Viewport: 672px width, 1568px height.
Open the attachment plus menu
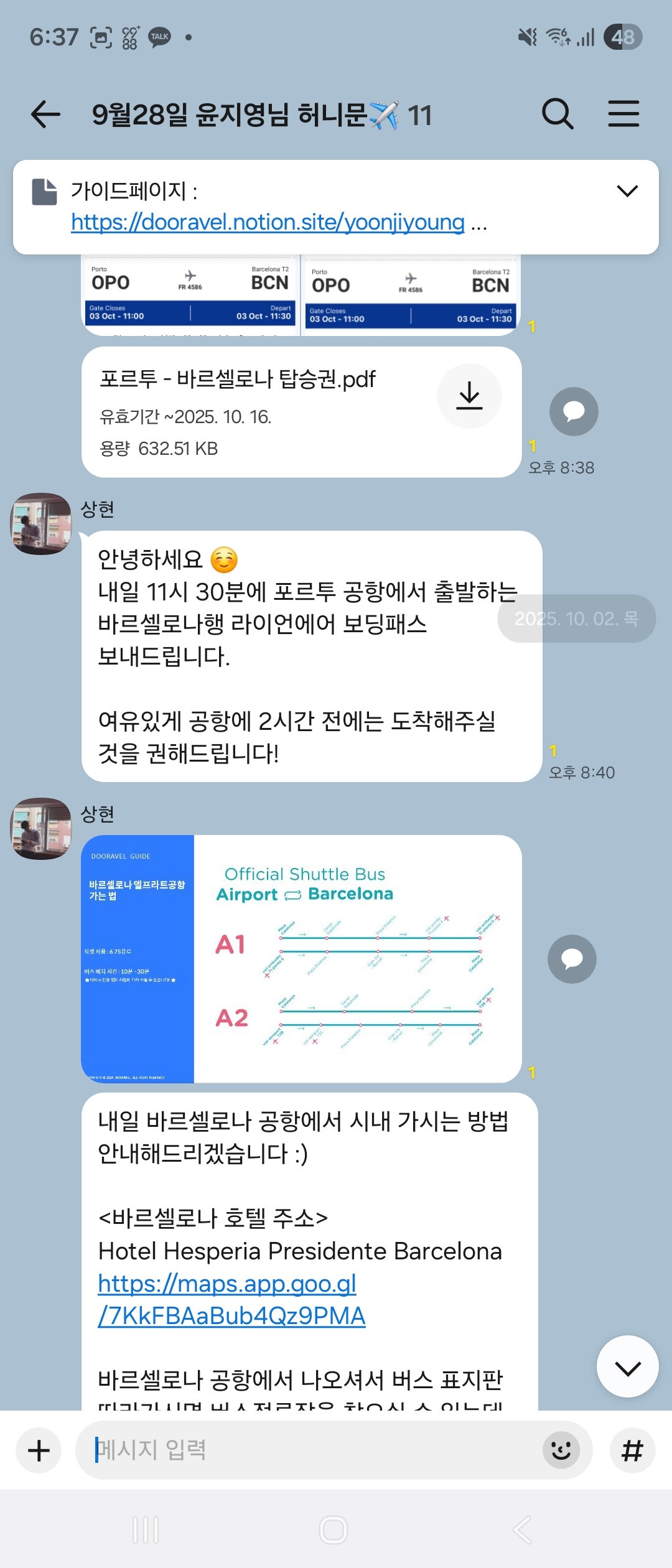[x=39, y=1450]
